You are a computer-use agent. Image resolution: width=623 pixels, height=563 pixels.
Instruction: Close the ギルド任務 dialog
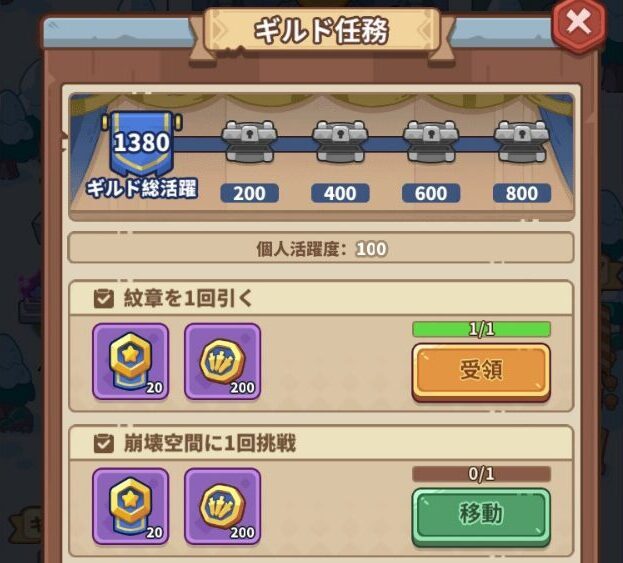click(579, 24)
